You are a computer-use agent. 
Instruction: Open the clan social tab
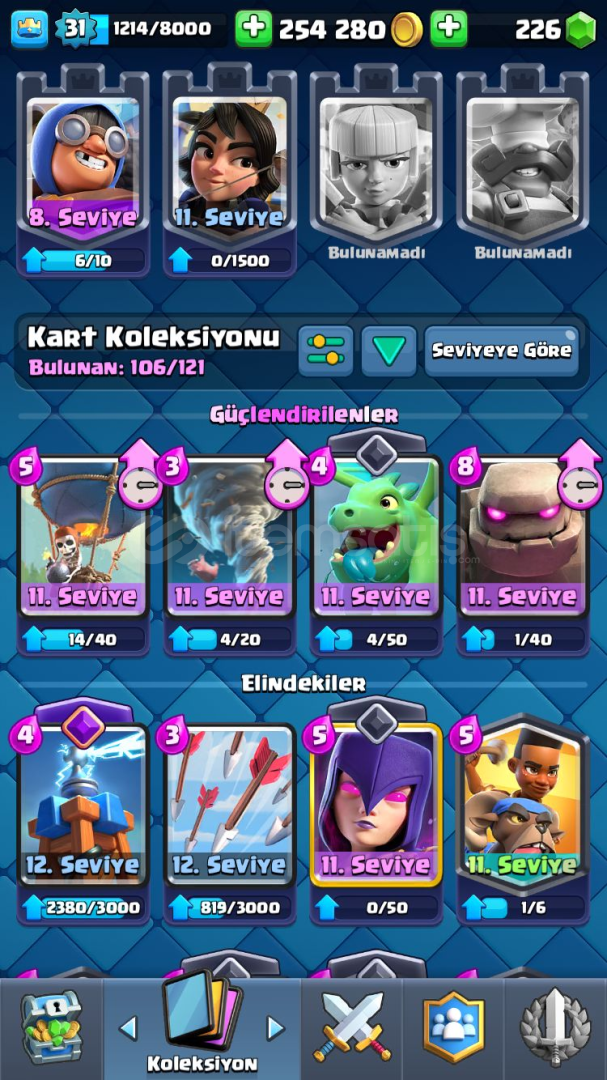453,1028
